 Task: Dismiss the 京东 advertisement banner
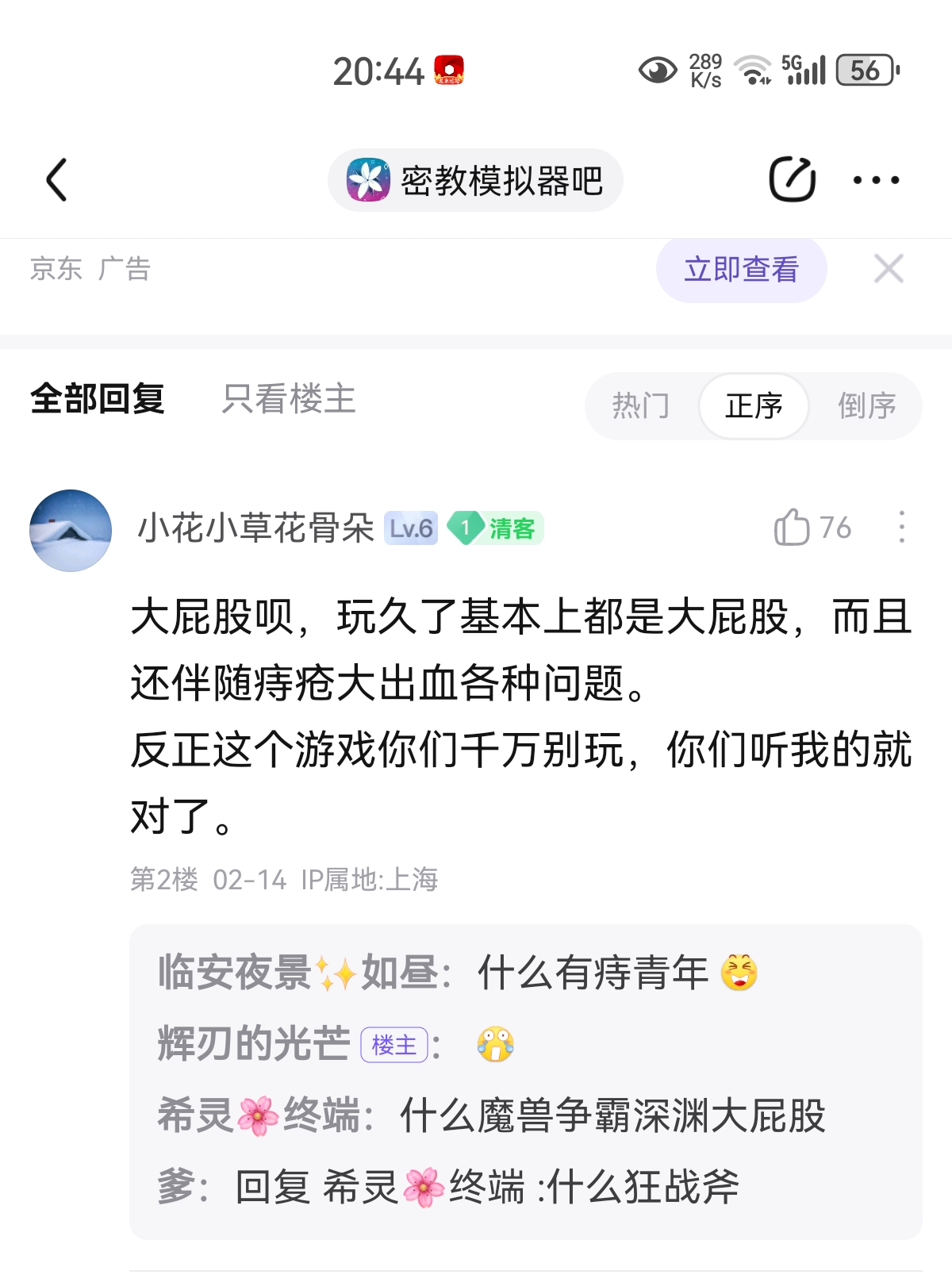pos(889,269)
